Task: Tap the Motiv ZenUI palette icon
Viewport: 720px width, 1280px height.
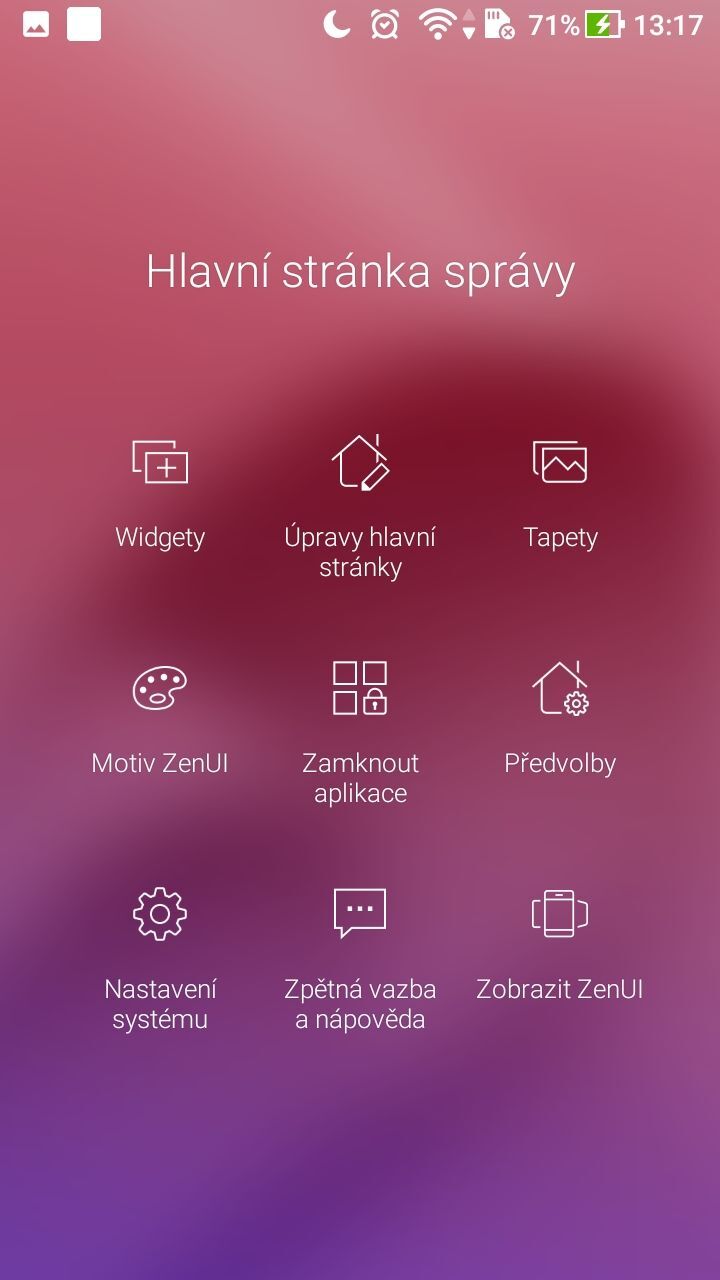Action: 160,689
